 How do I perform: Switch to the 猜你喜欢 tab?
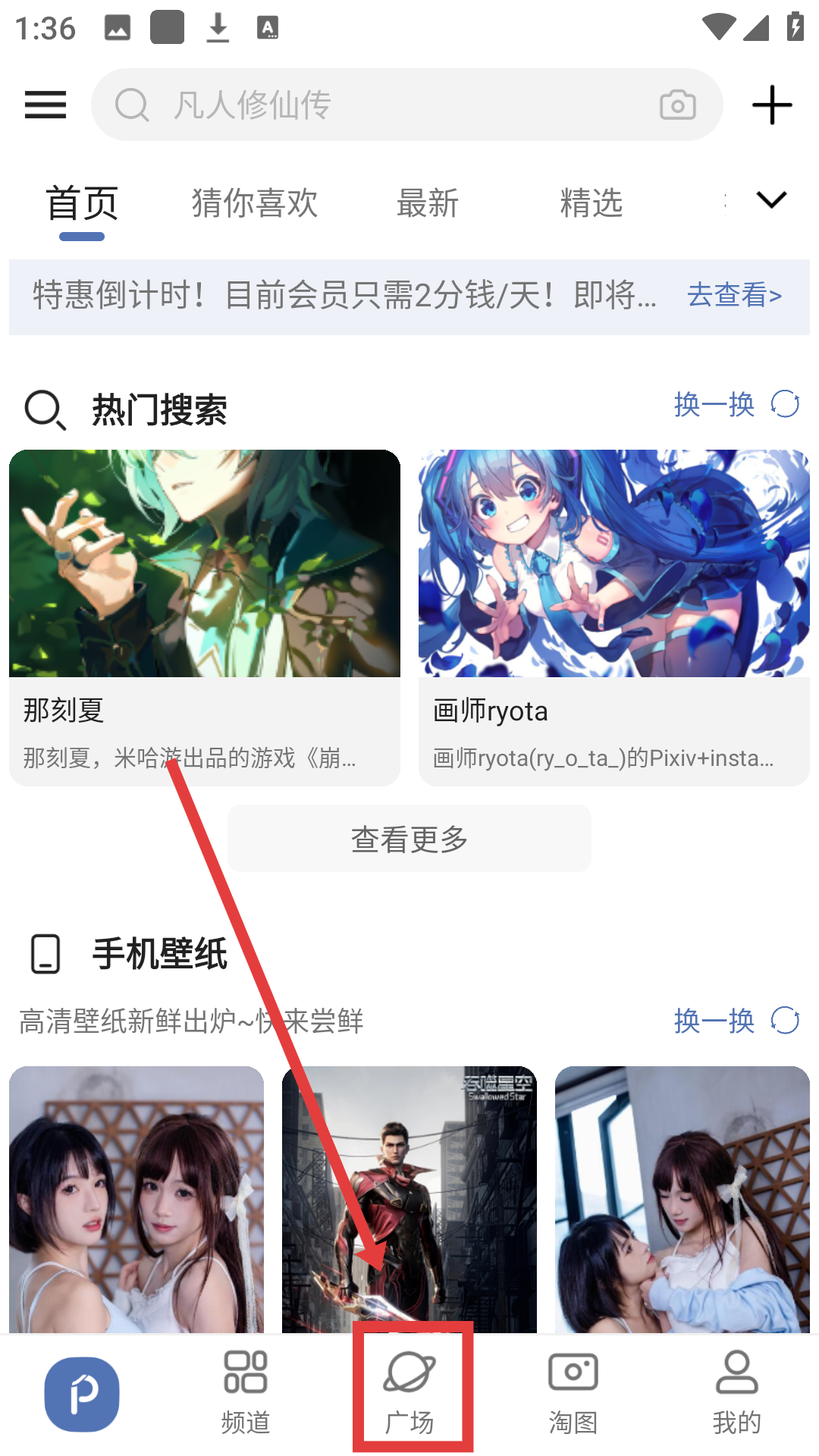tap(254, 203)
